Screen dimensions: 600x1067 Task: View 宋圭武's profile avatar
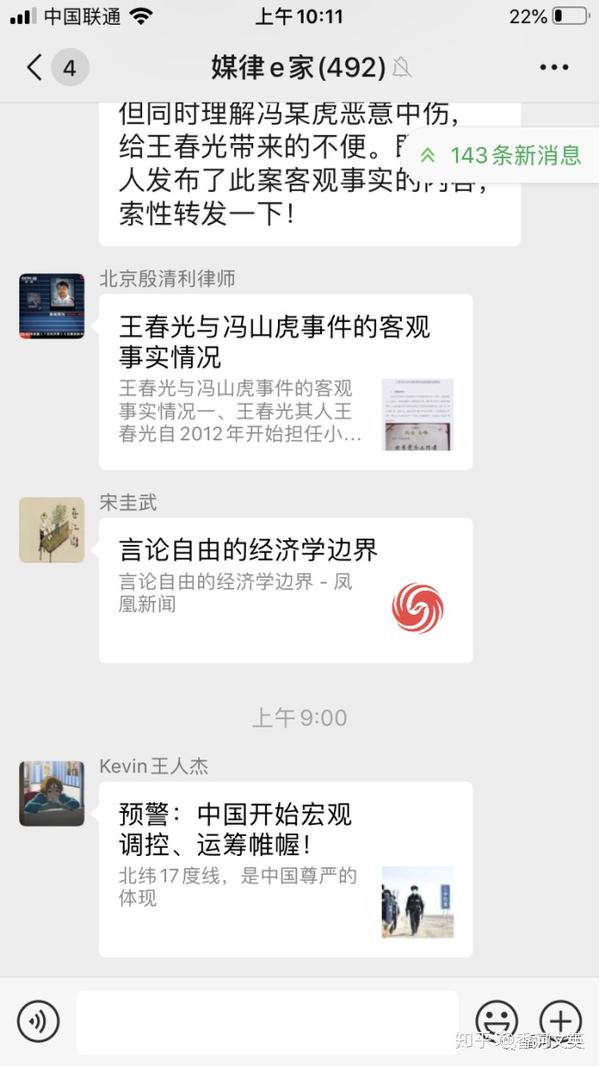pos(52,530)
